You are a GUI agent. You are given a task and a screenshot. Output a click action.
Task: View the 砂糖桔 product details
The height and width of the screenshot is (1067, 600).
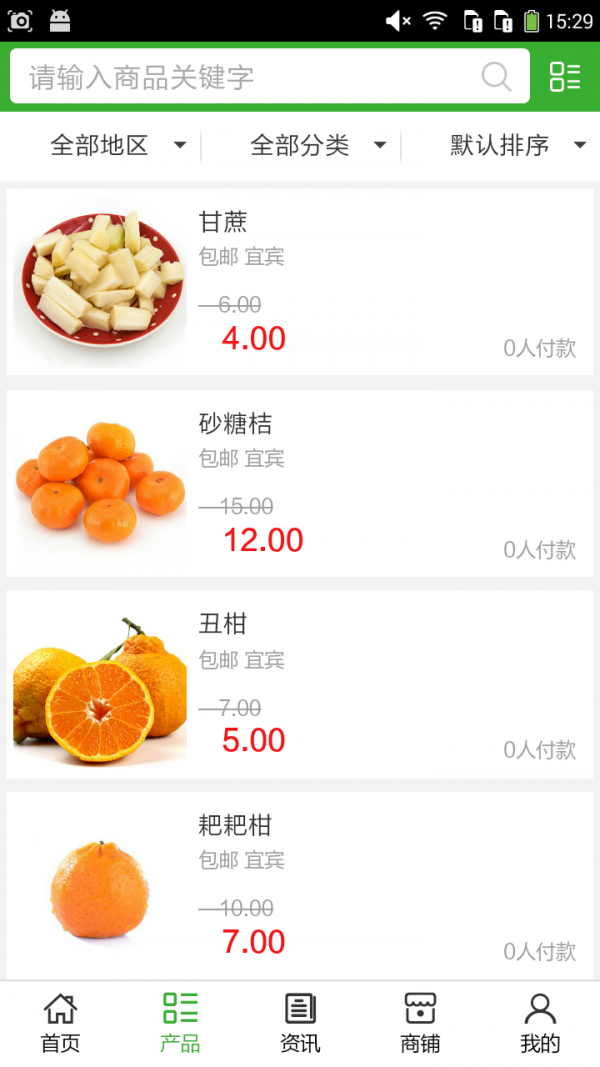300,484
